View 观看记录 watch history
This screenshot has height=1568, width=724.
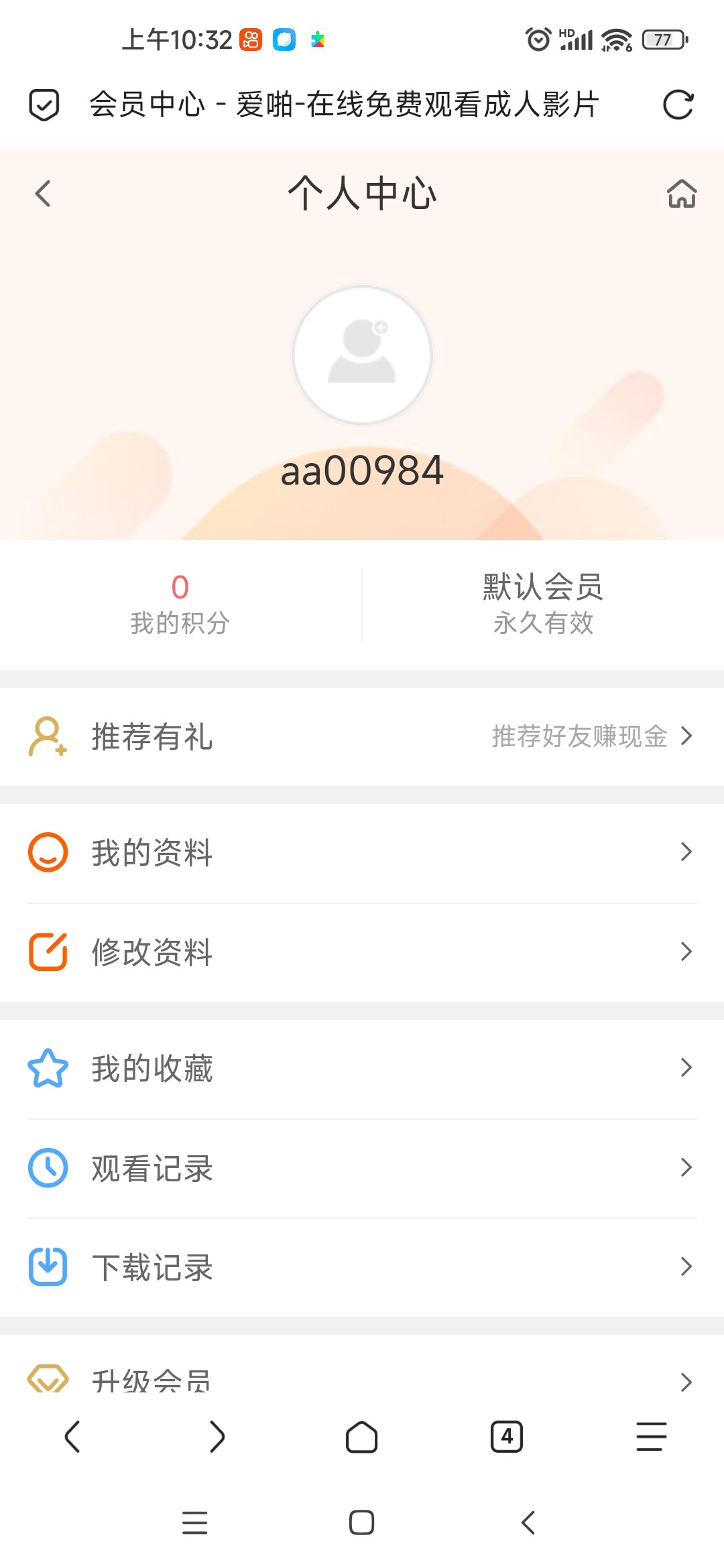pos(362,1168)
